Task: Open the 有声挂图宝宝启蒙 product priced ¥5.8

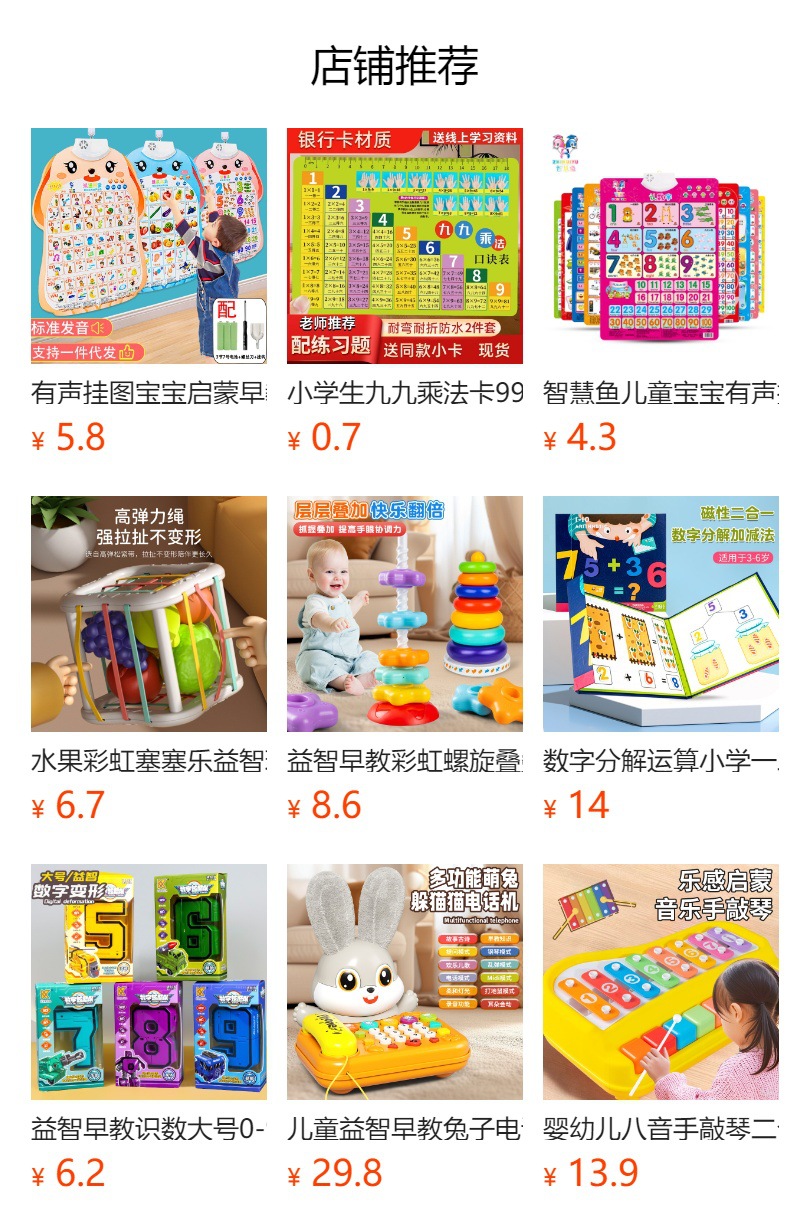Action: click(149, 246)
